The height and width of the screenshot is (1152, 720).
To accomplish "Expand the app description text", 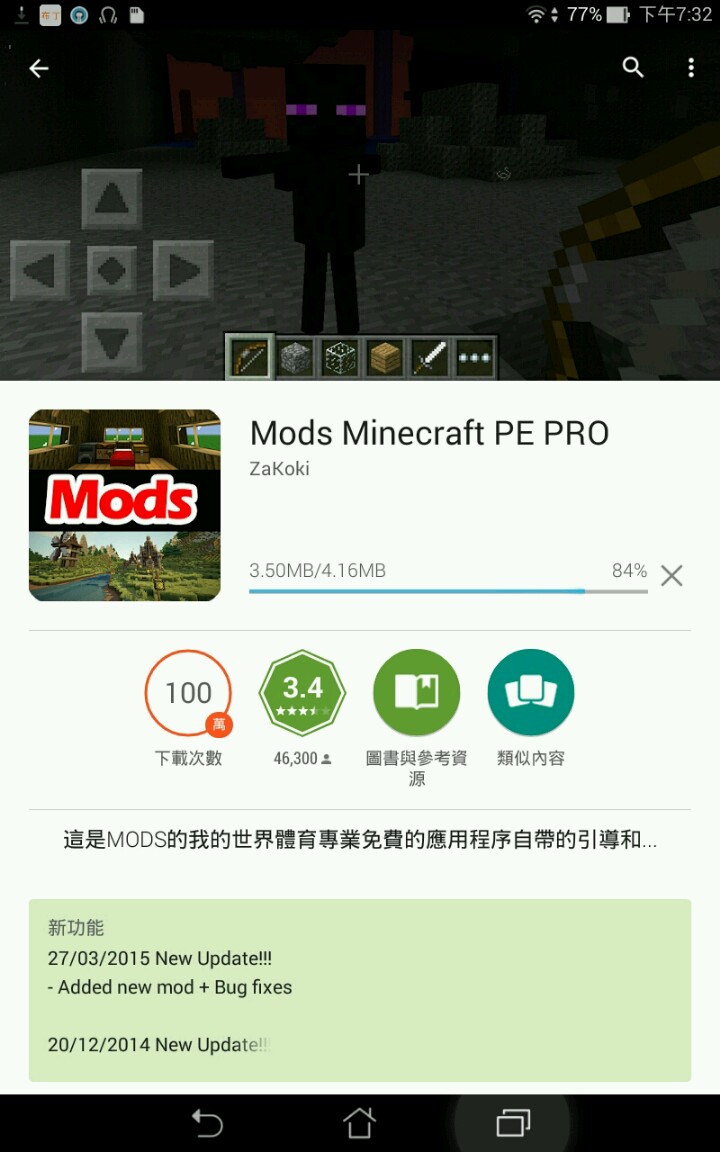I will pos(360,840).
